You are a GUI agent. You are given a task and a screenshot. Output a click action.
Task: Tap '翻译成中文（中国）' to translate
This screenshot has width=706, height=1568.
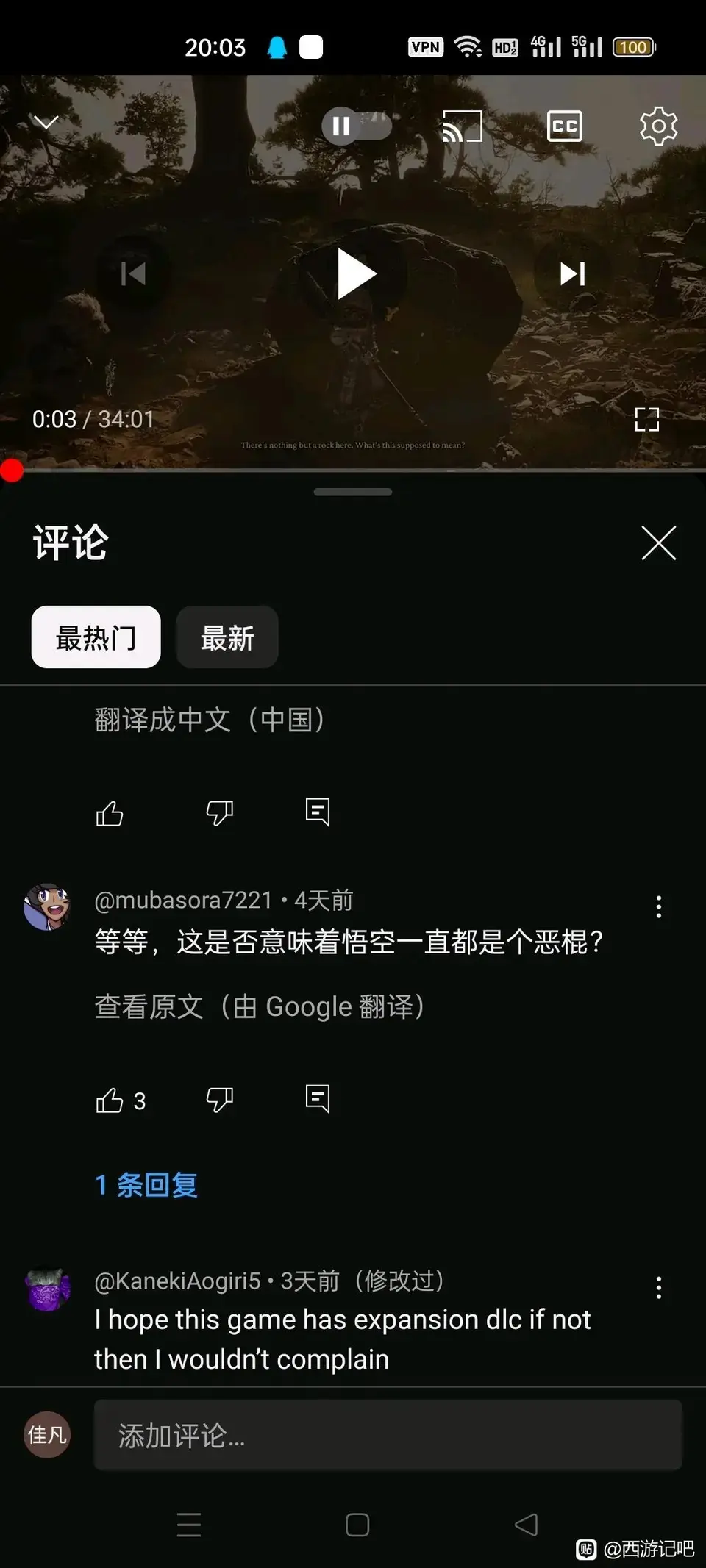[x=211, y=720]
